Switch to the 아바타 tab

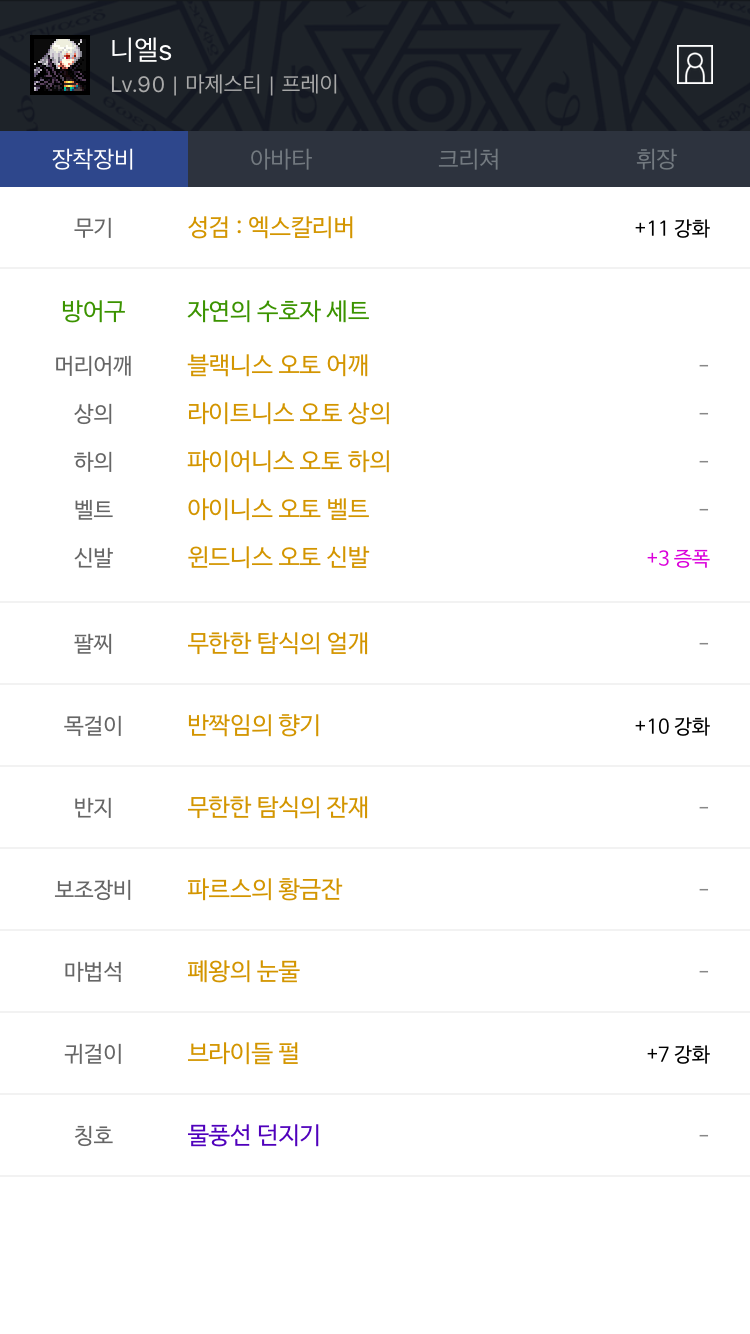[x=281, y=159]
